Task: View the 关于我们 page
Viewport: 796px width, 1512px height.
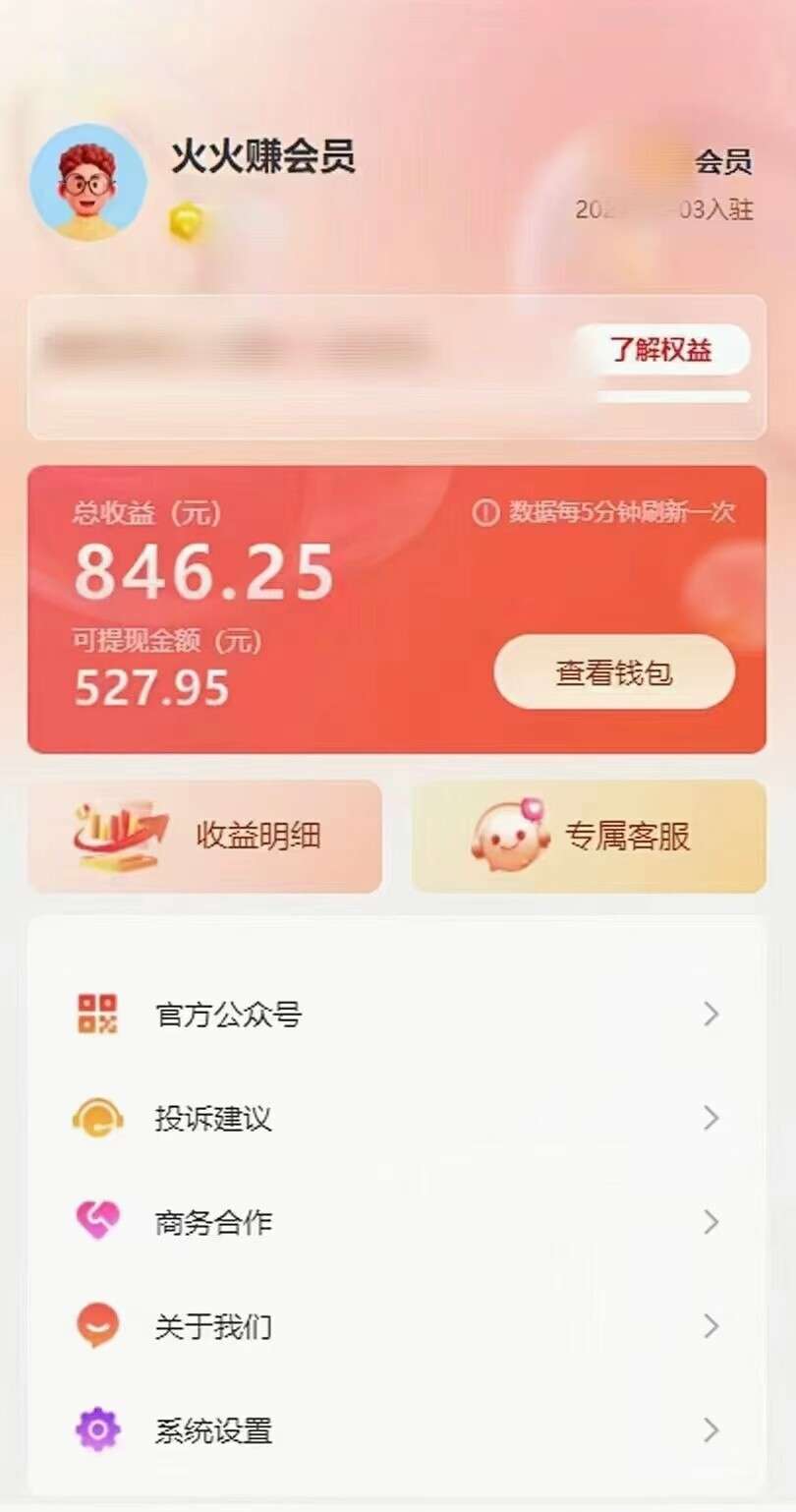Action: tap(397, 1327)
